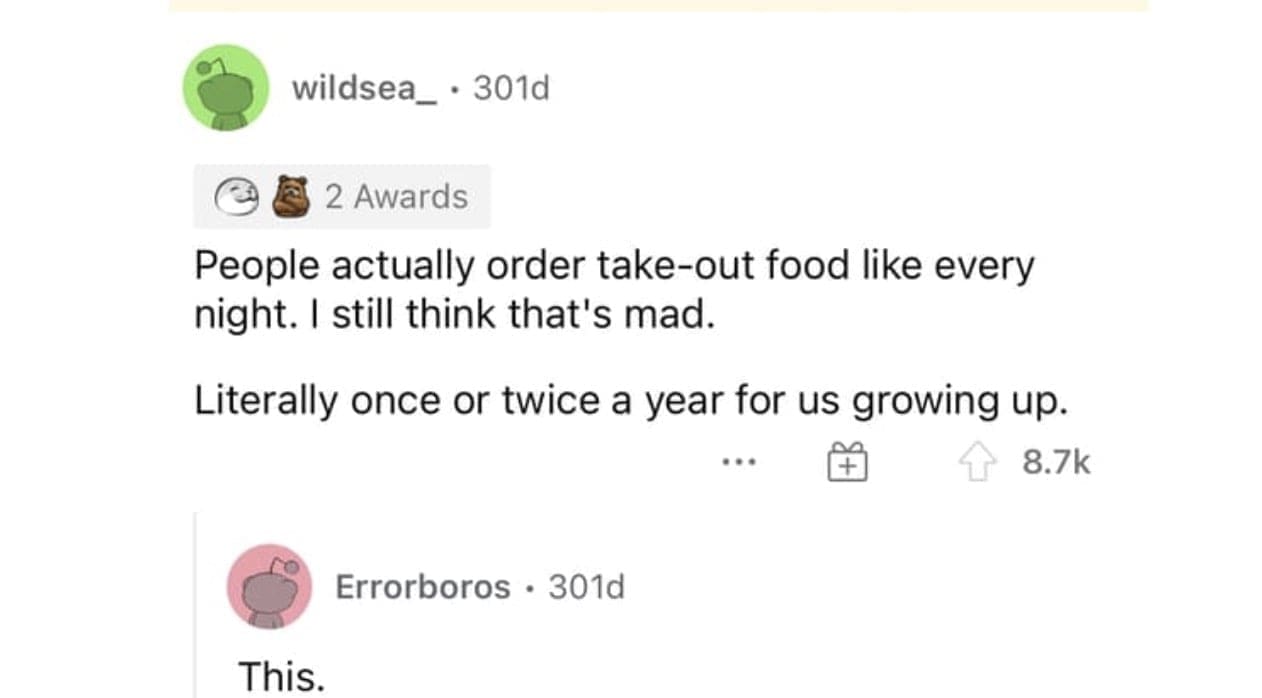Open overflow menu on wildsea_ comment
The width and height of the screenshot is (1262, 698).
(740, 463)
